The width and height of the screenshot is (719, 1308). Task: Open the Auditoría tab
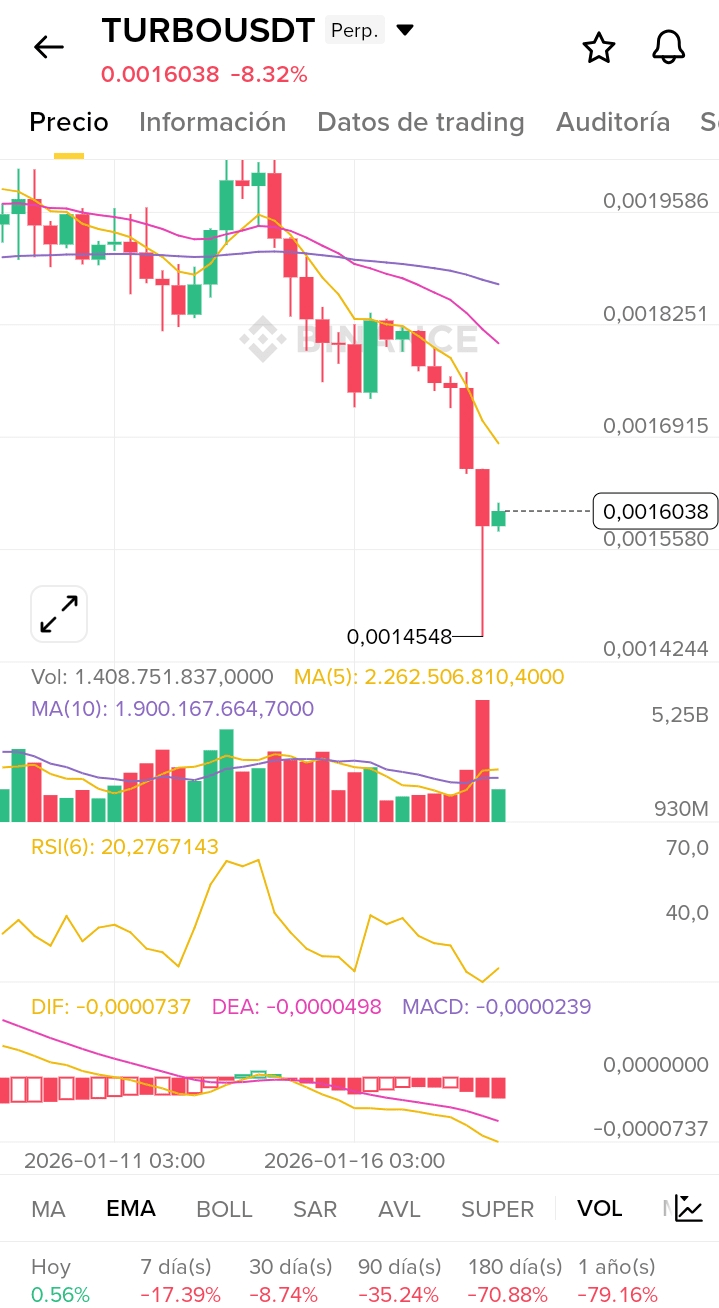[x=612, y=122]
